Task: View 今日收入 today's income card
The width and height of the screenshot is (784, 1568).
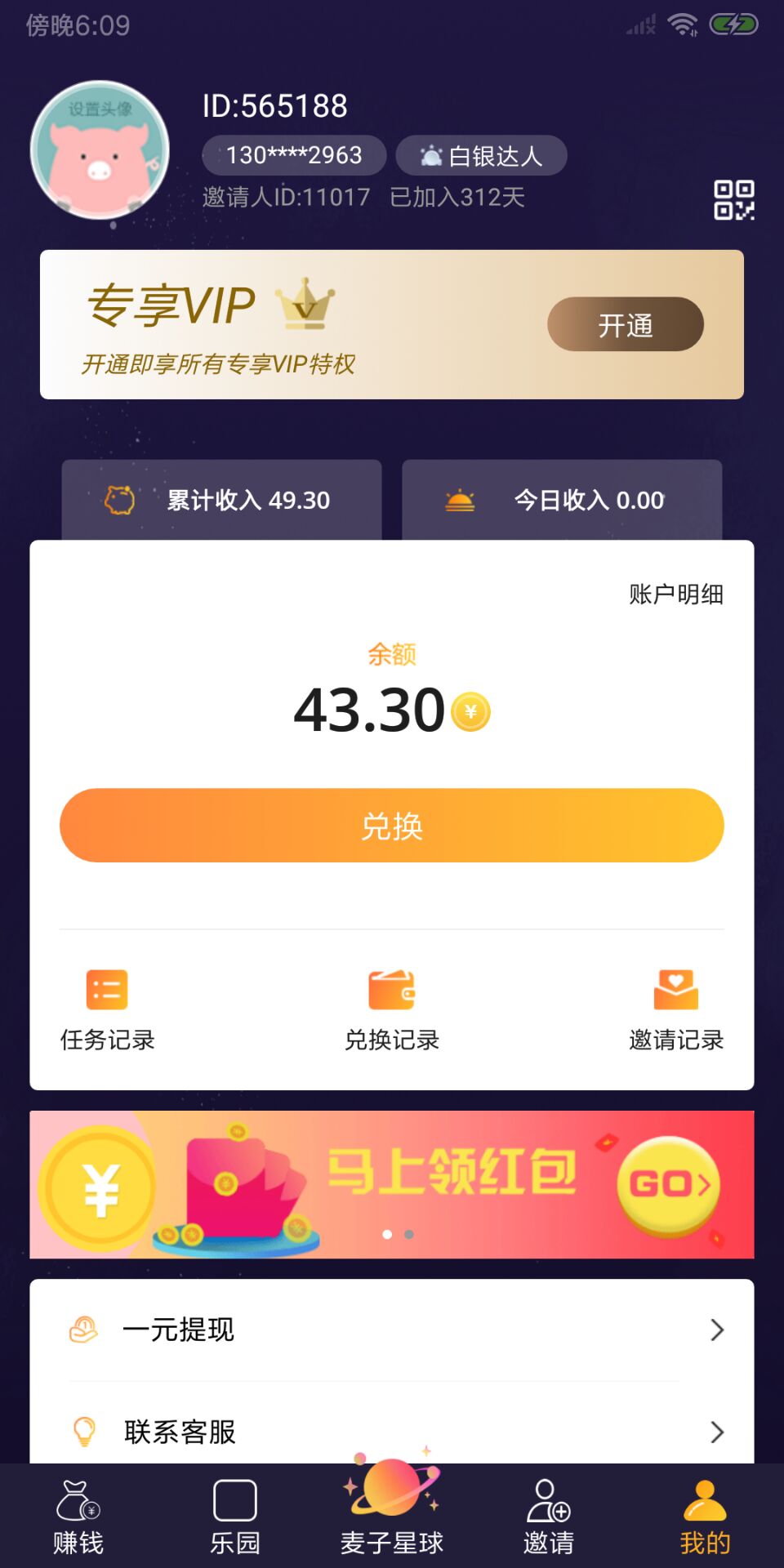Action: (562, 500)
